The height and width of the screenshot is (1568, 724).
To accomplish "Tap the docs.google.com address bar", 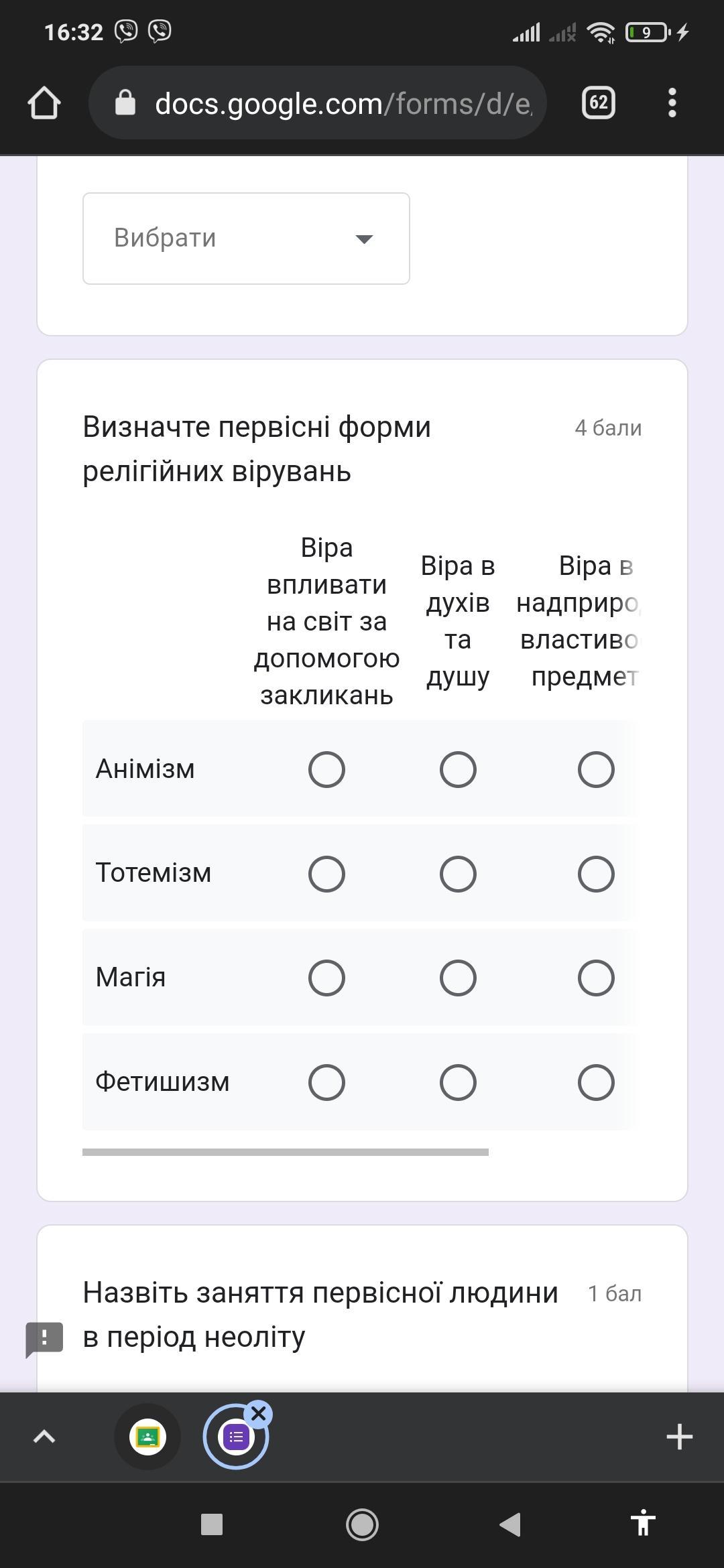I will tap(318, 103).
